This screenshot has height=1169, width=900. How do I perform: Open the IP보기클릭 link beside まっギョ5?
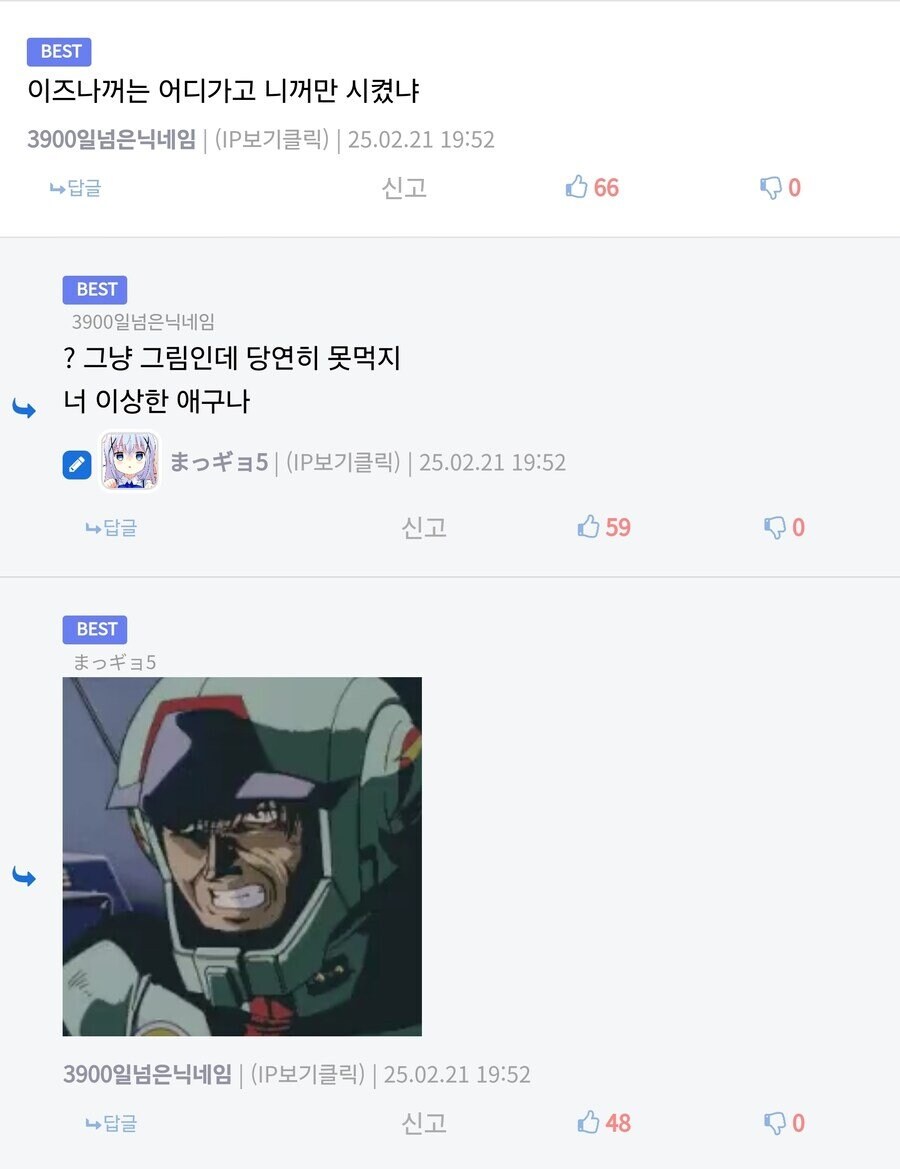pos(343,463)
